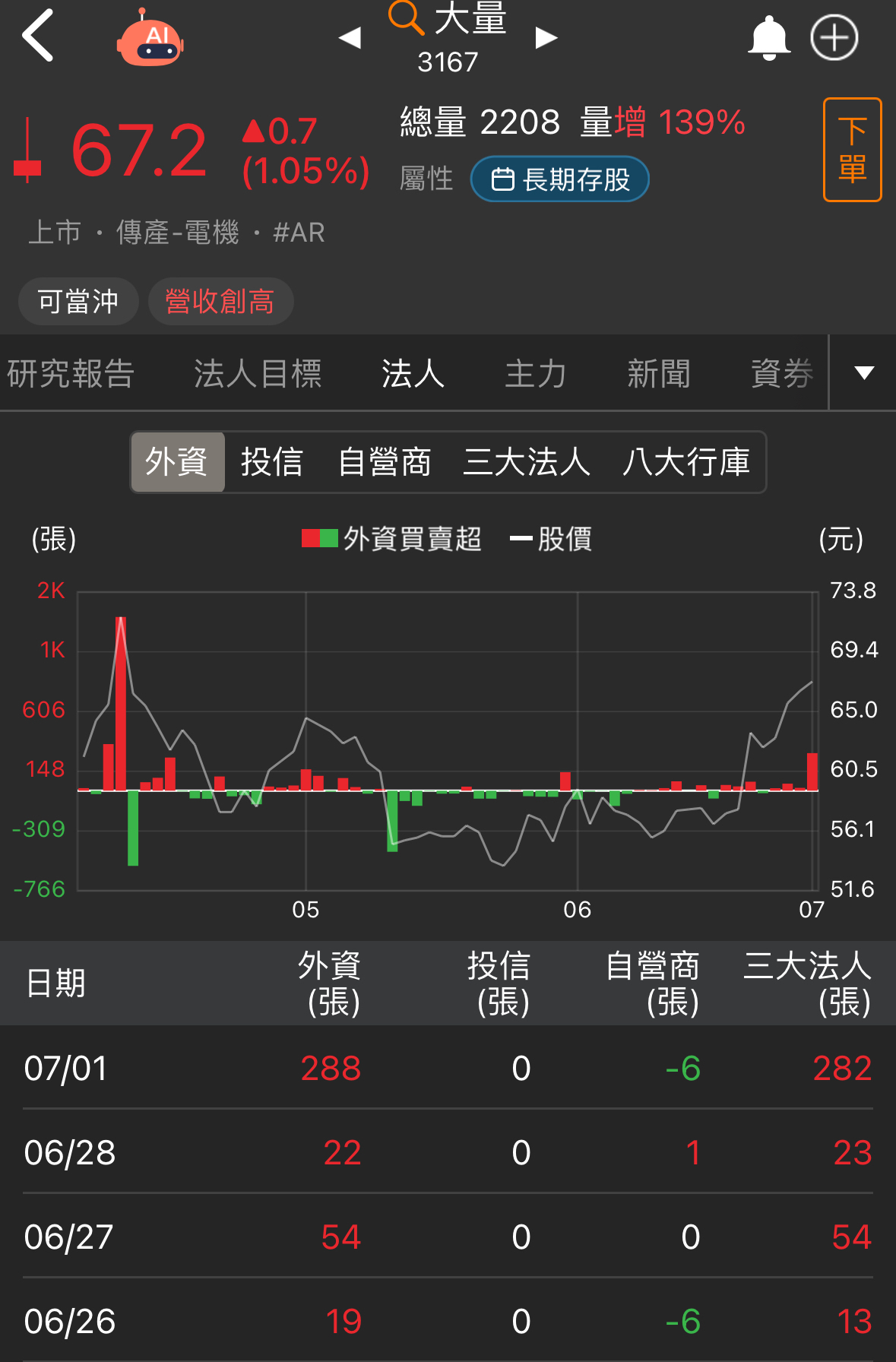The width and height of the screenshot is (896, 1362).
Task: Switch to the 研究報告 tab
Action: pos(71,374)
